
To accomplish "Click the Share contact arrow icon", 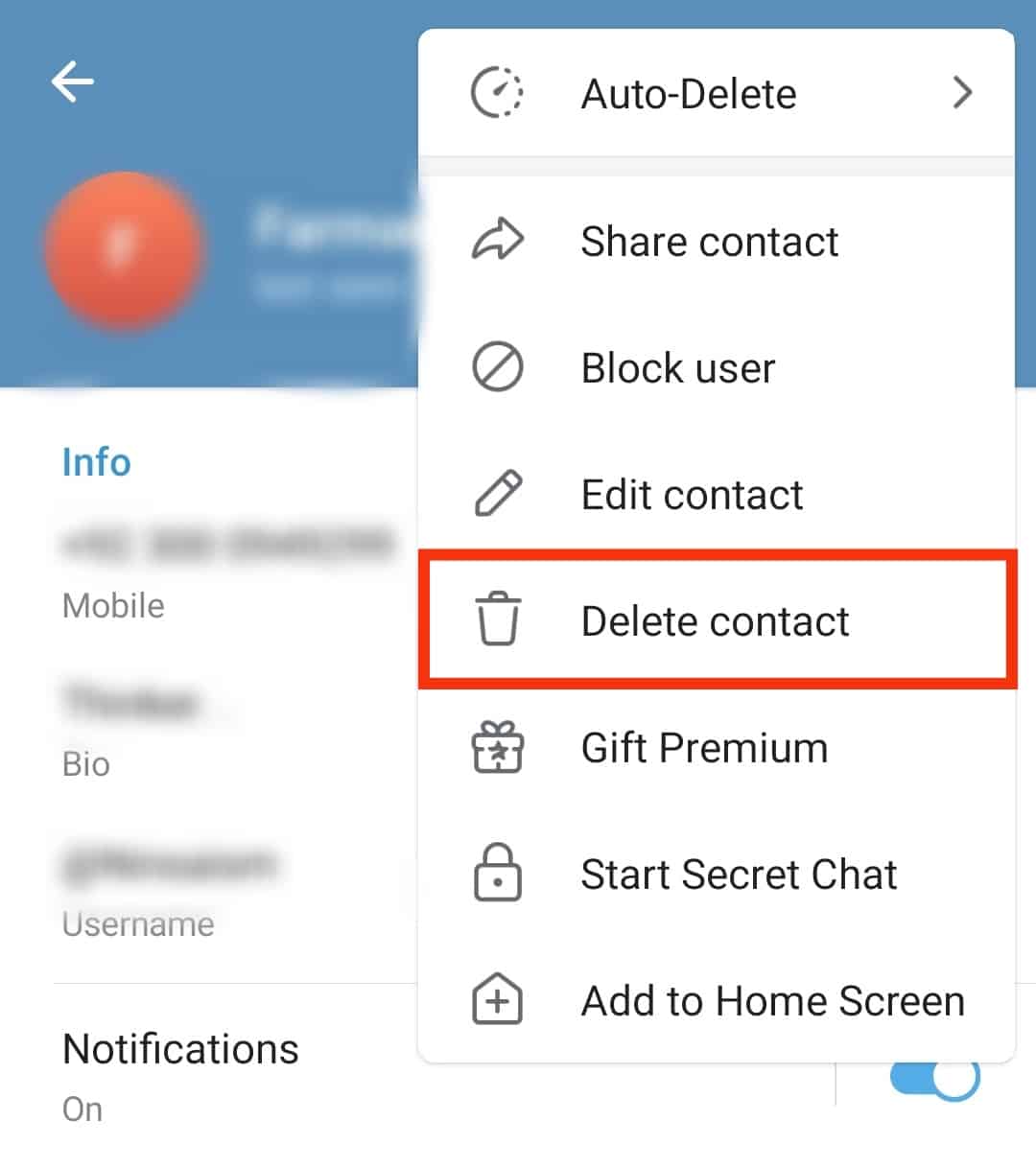I will coord(497,242).
